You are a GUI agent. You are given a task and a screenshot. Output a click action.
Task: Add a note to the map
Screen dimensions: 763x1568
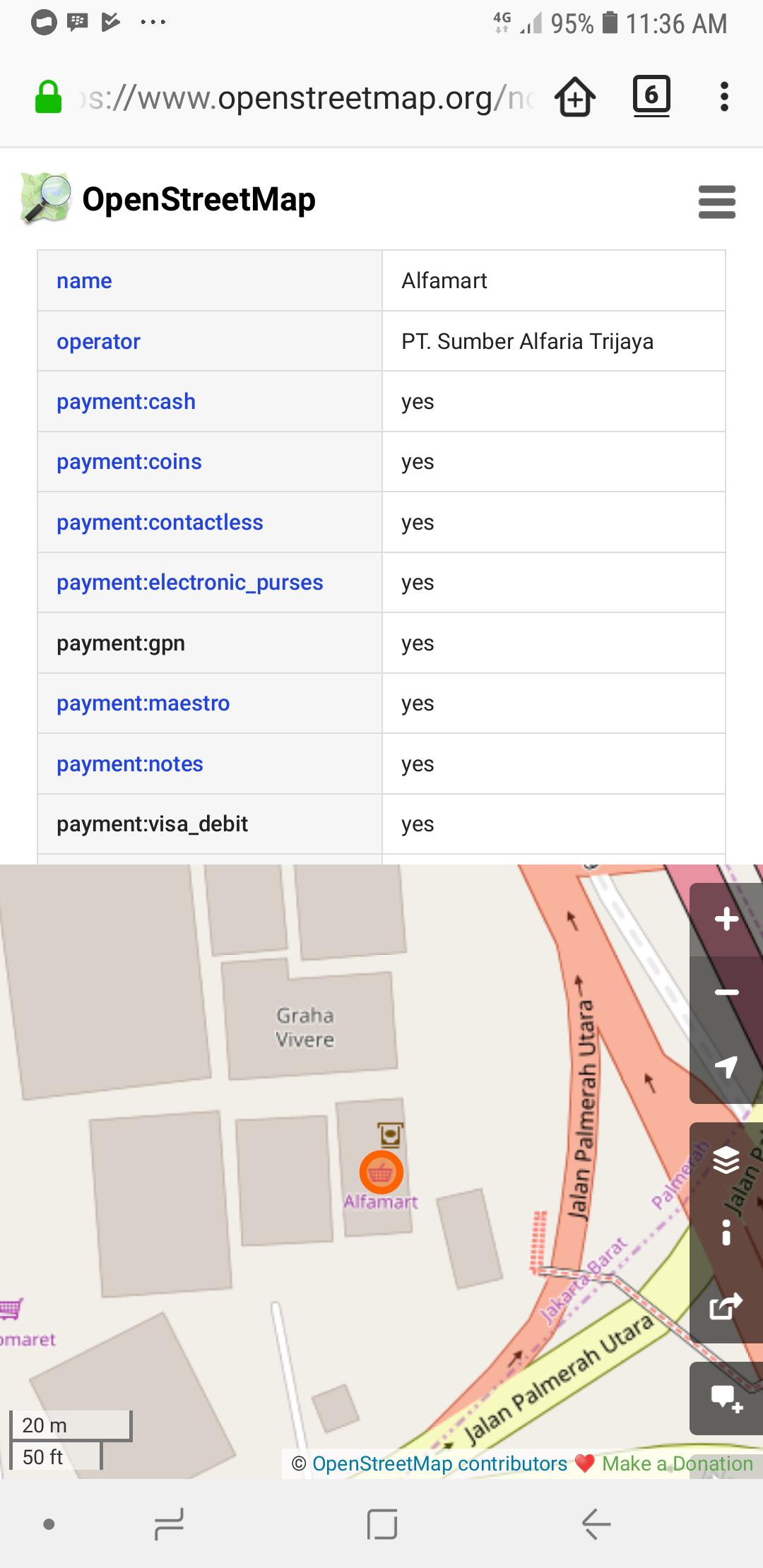(x=726, y=1396)
